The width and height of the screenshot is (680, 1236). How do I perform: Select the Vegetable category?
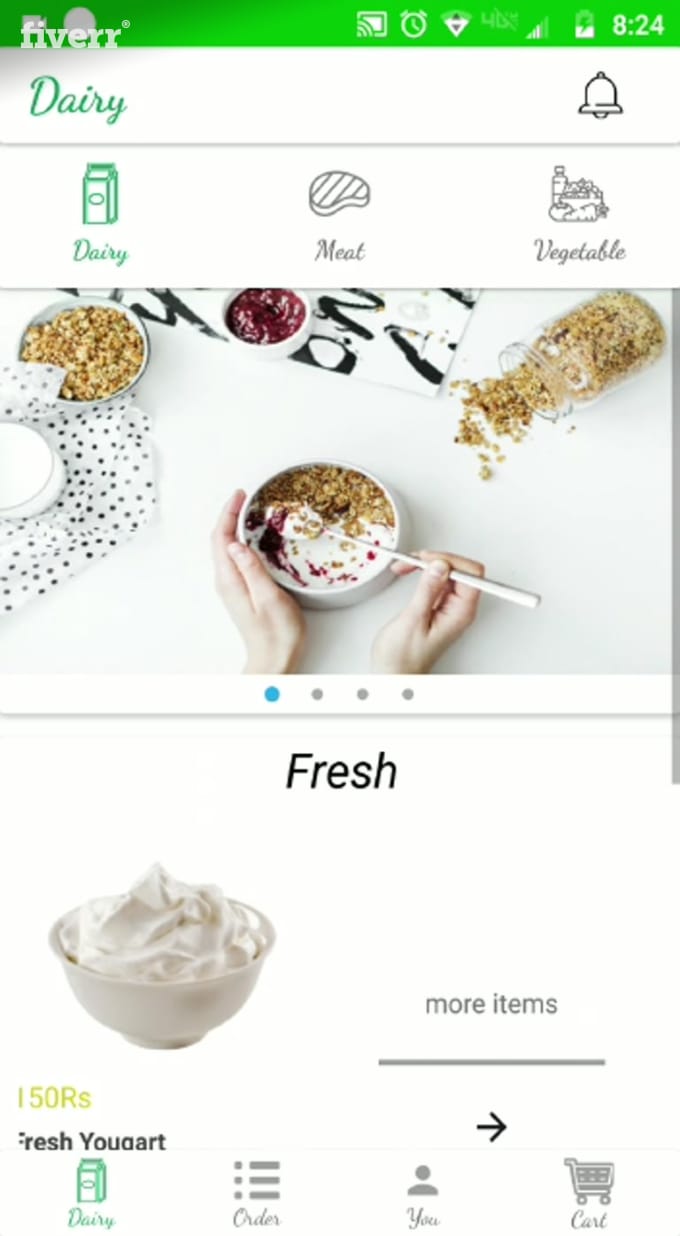tap(579, 215)
